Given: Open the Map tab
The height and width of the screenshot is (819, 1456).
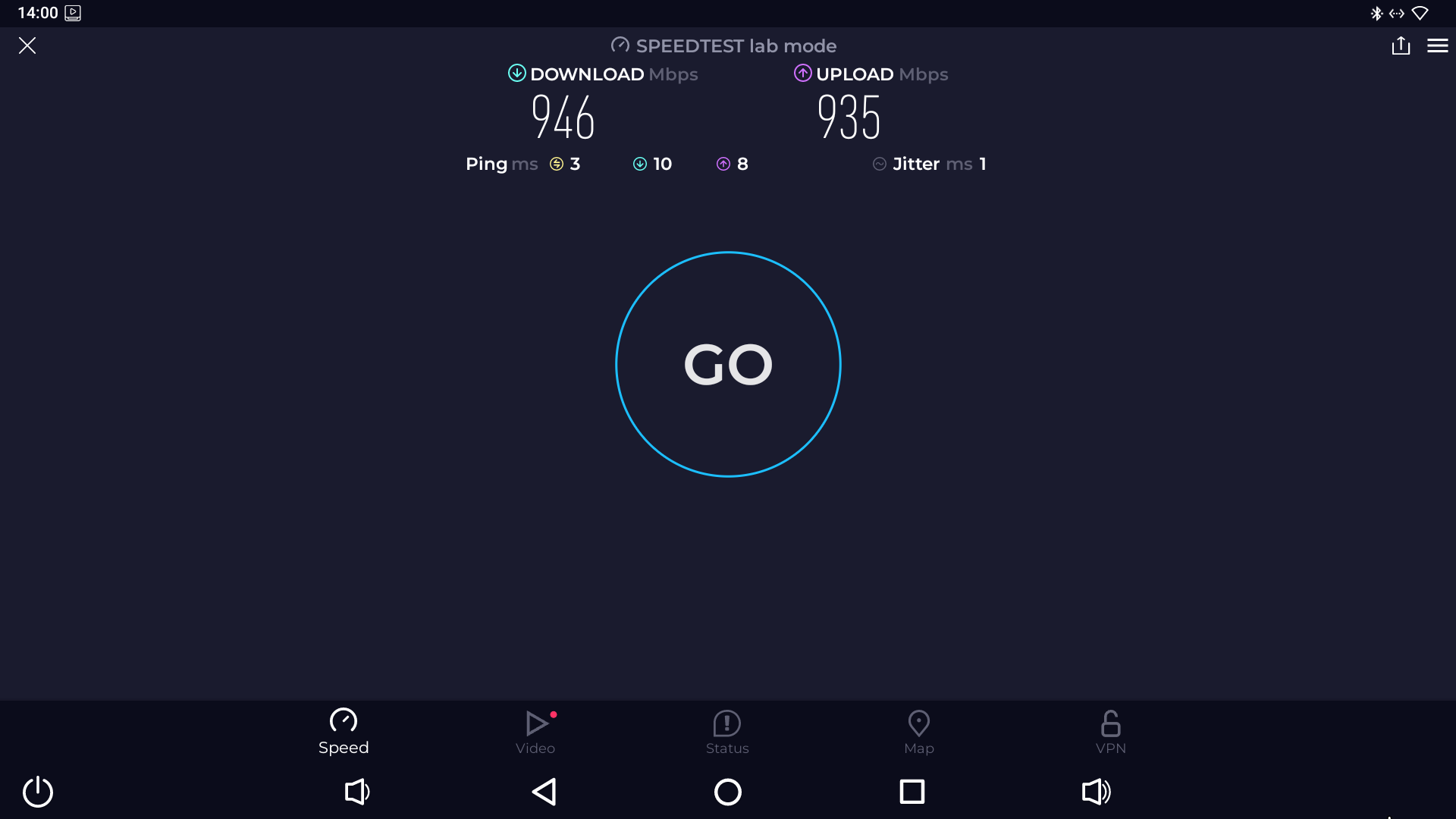Looking at the screenshot, I should [x=919, y=732].
